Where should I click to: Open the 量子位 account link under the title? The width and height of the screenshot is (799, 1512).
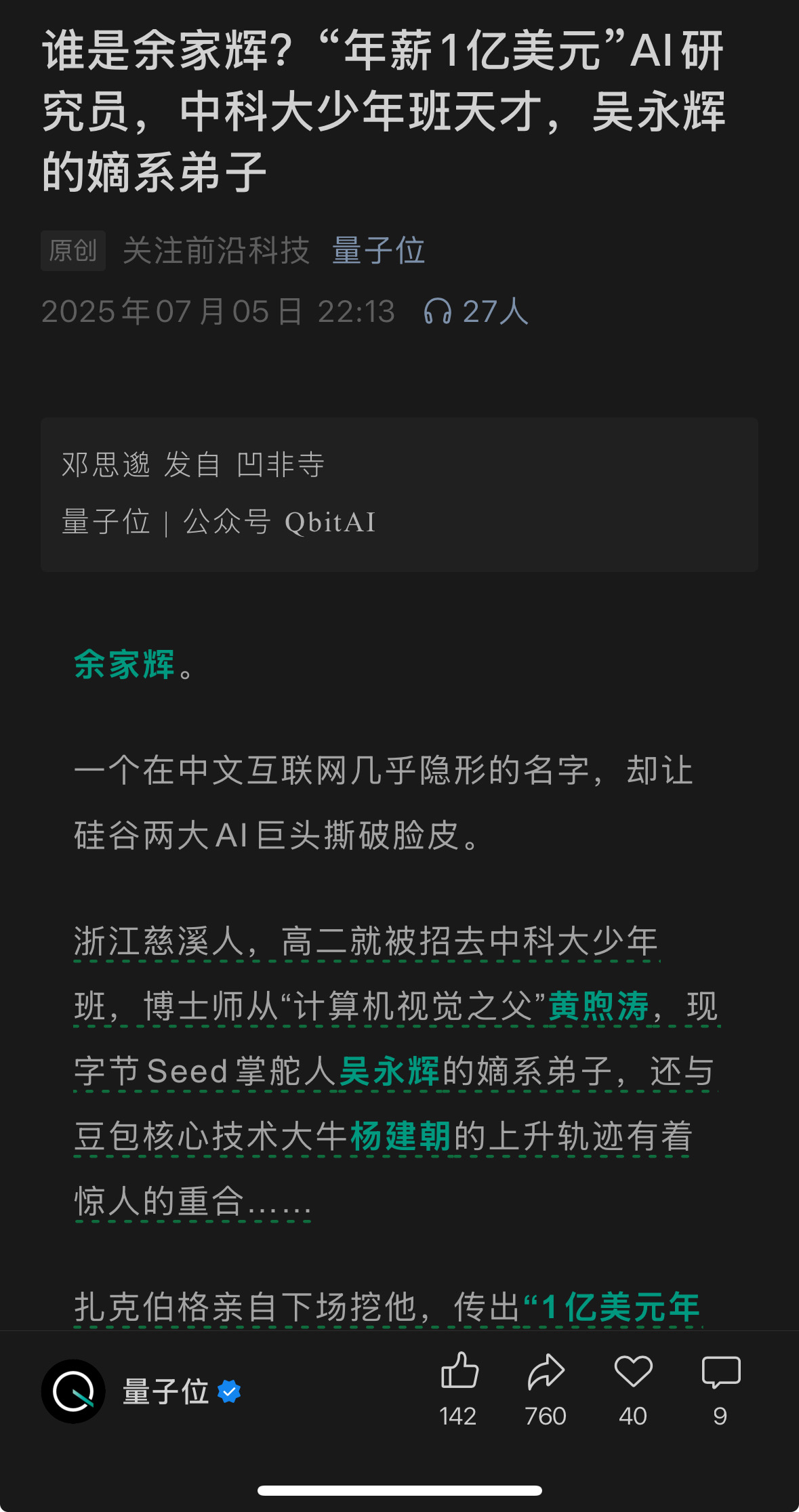coord(378,251)
